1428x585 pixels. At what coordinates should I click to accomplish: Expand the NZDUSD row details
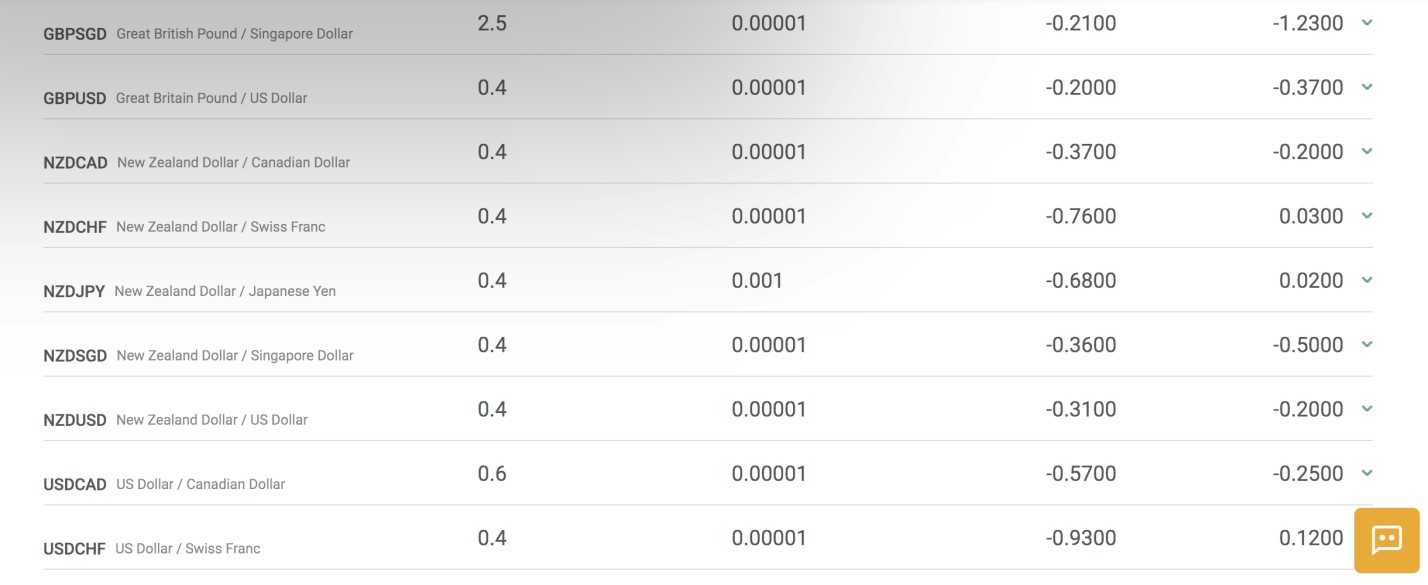pos(1367,408)
